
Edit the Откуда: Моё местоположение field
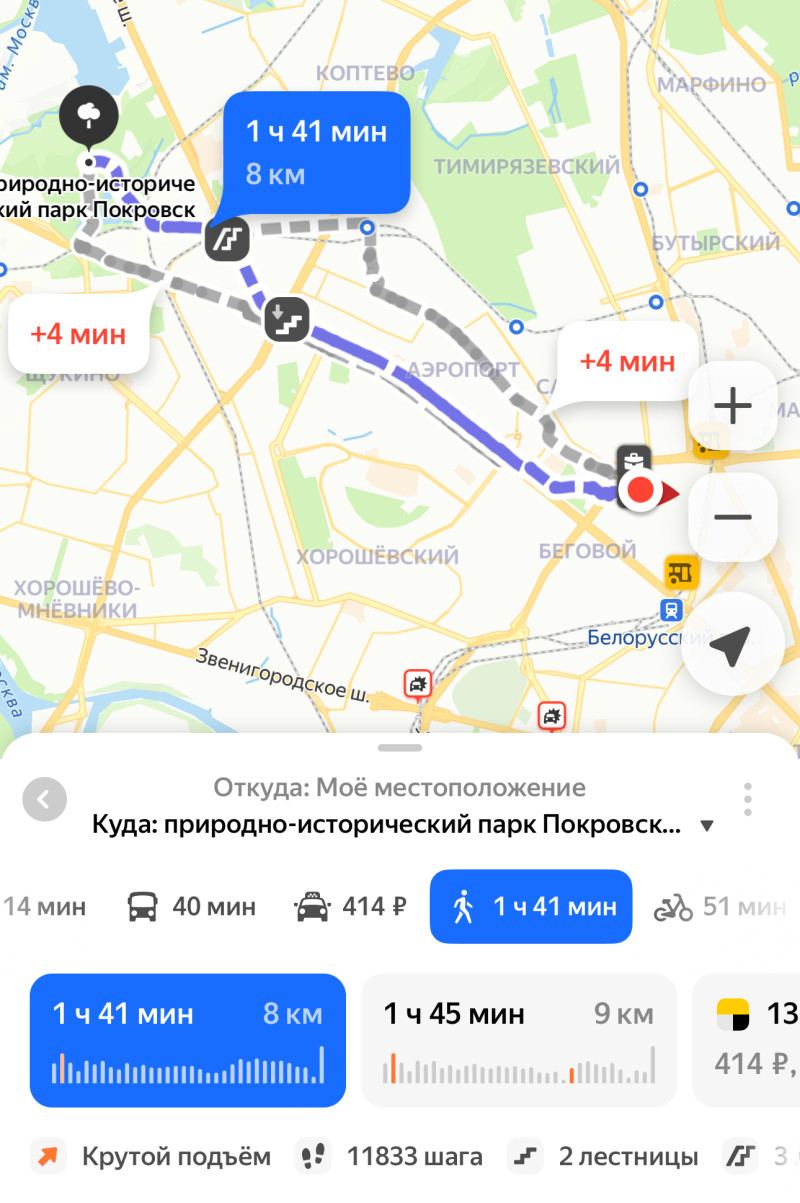[x=398, y=788]
